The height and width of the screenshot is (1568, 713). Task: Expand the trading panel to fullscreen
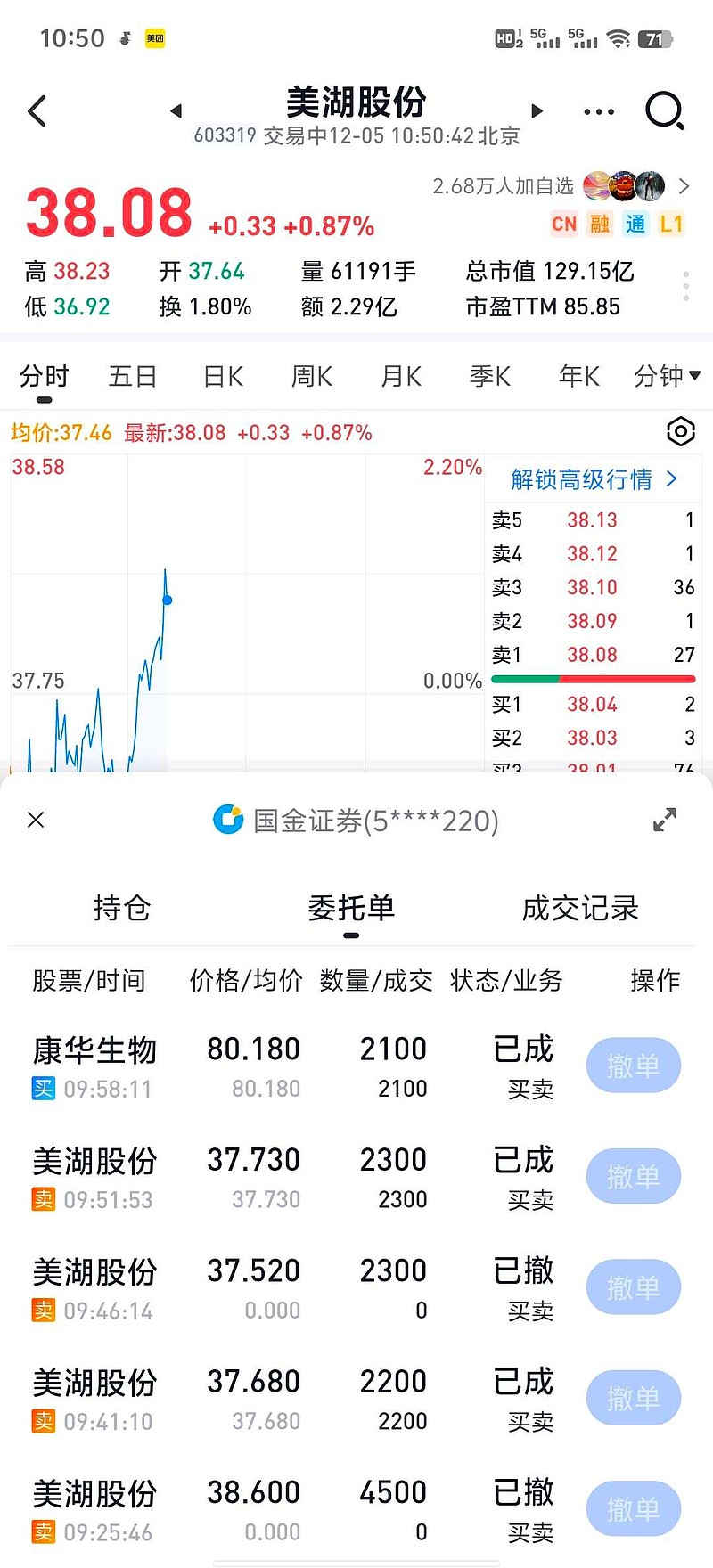[x=665, y=820]
